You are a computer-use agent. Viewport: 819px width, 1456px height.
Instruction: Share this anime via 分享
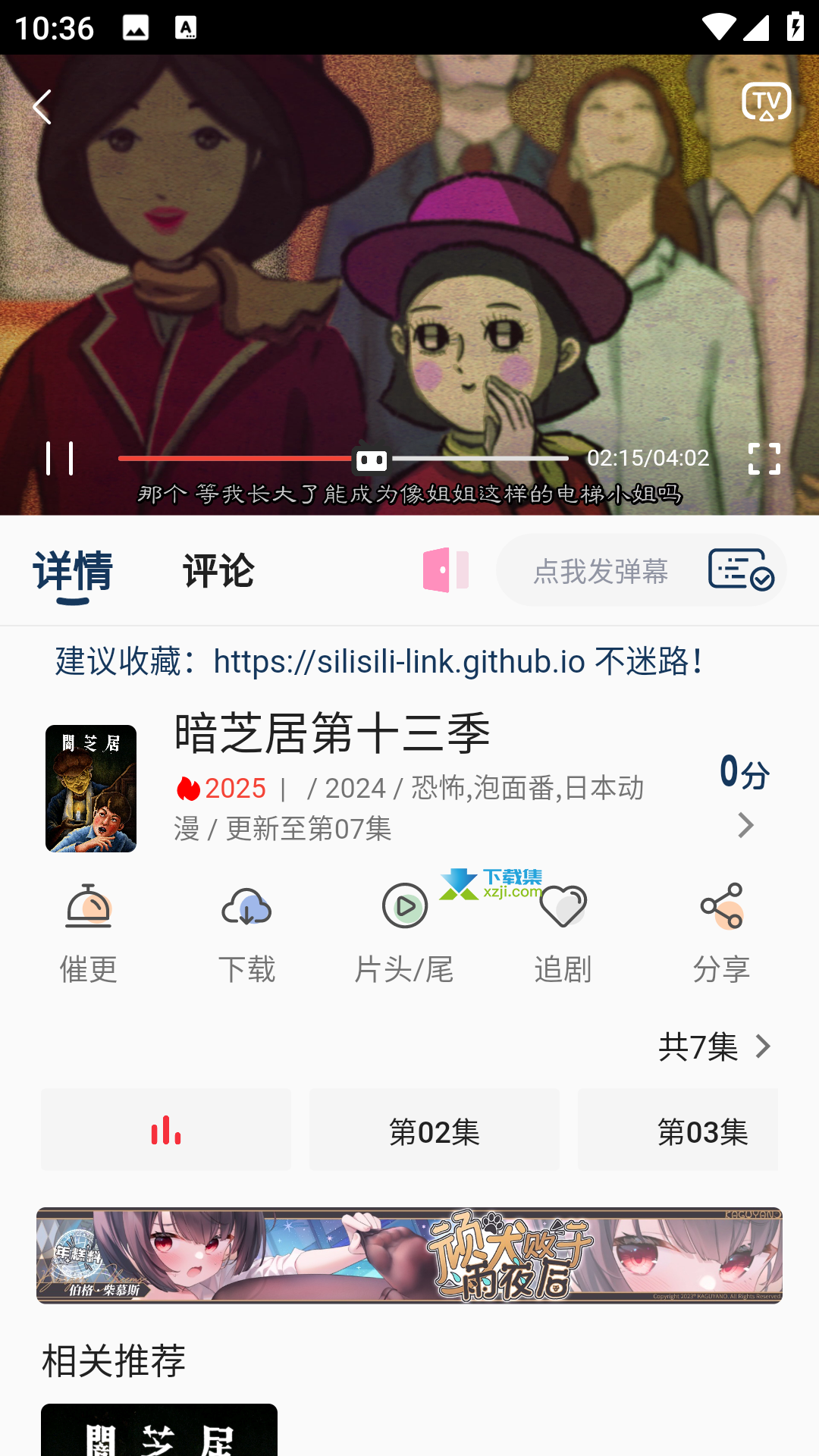click(x=721, y=934)
